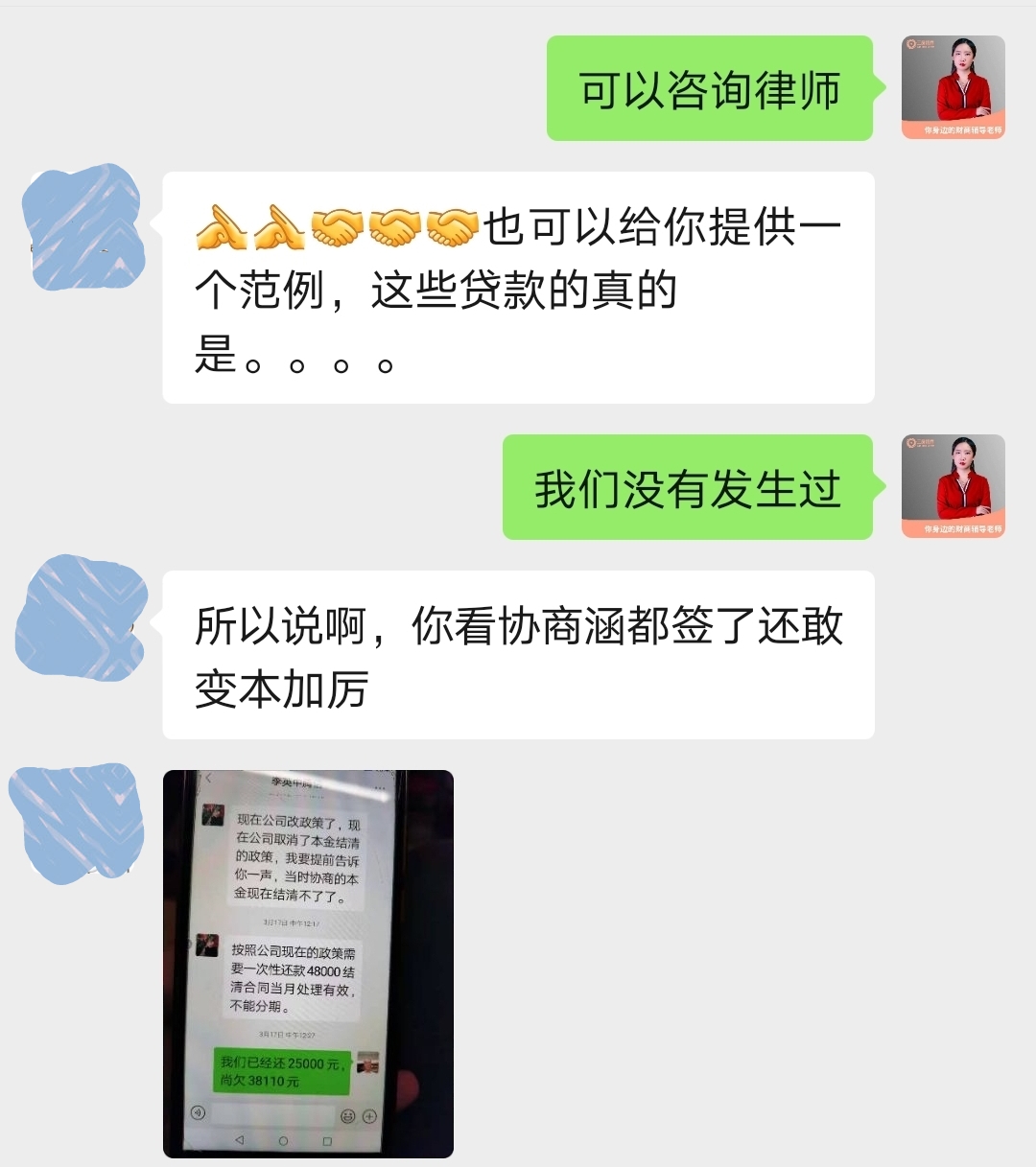Image resolution: width=1036 pixels, height=1167 pixels.
Task: Tap the text input field in the embedded chat
Action: click(x=273, y=1112)
